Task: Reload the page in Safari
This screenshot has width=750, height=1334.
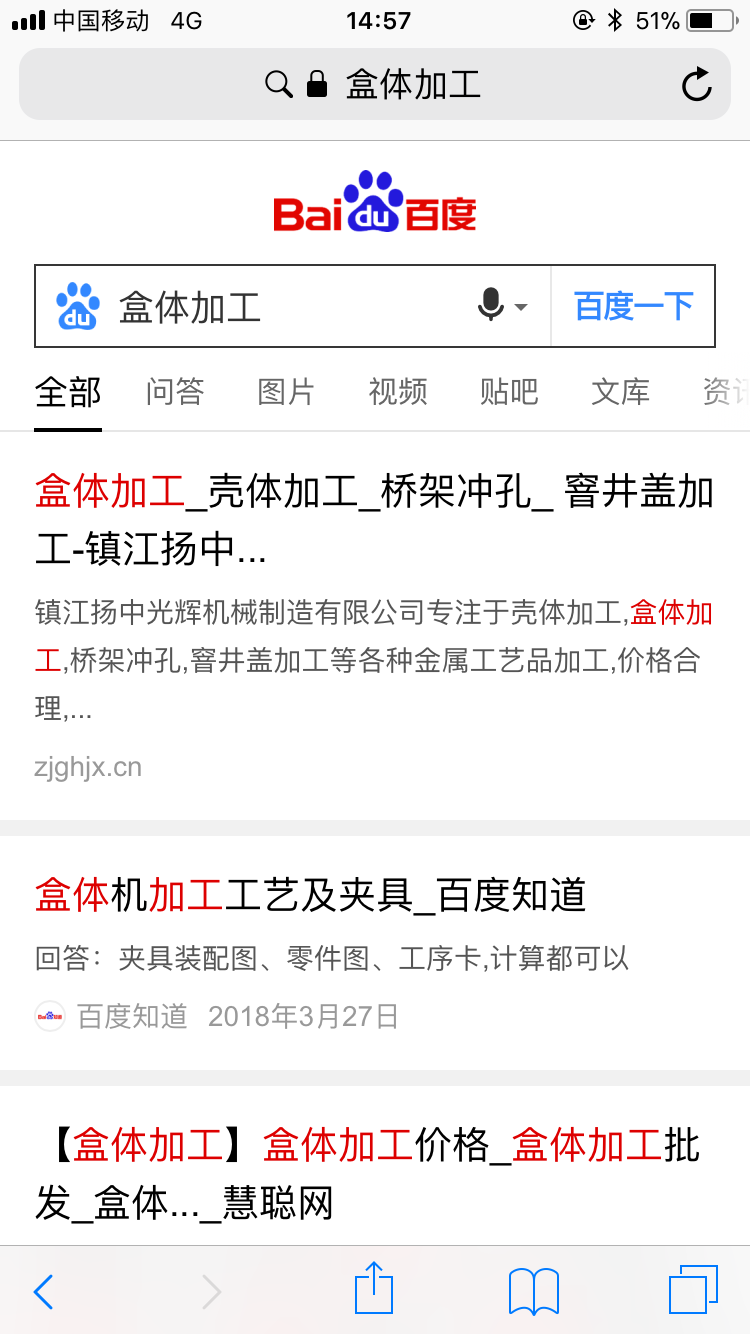Action: pos(696,85)
